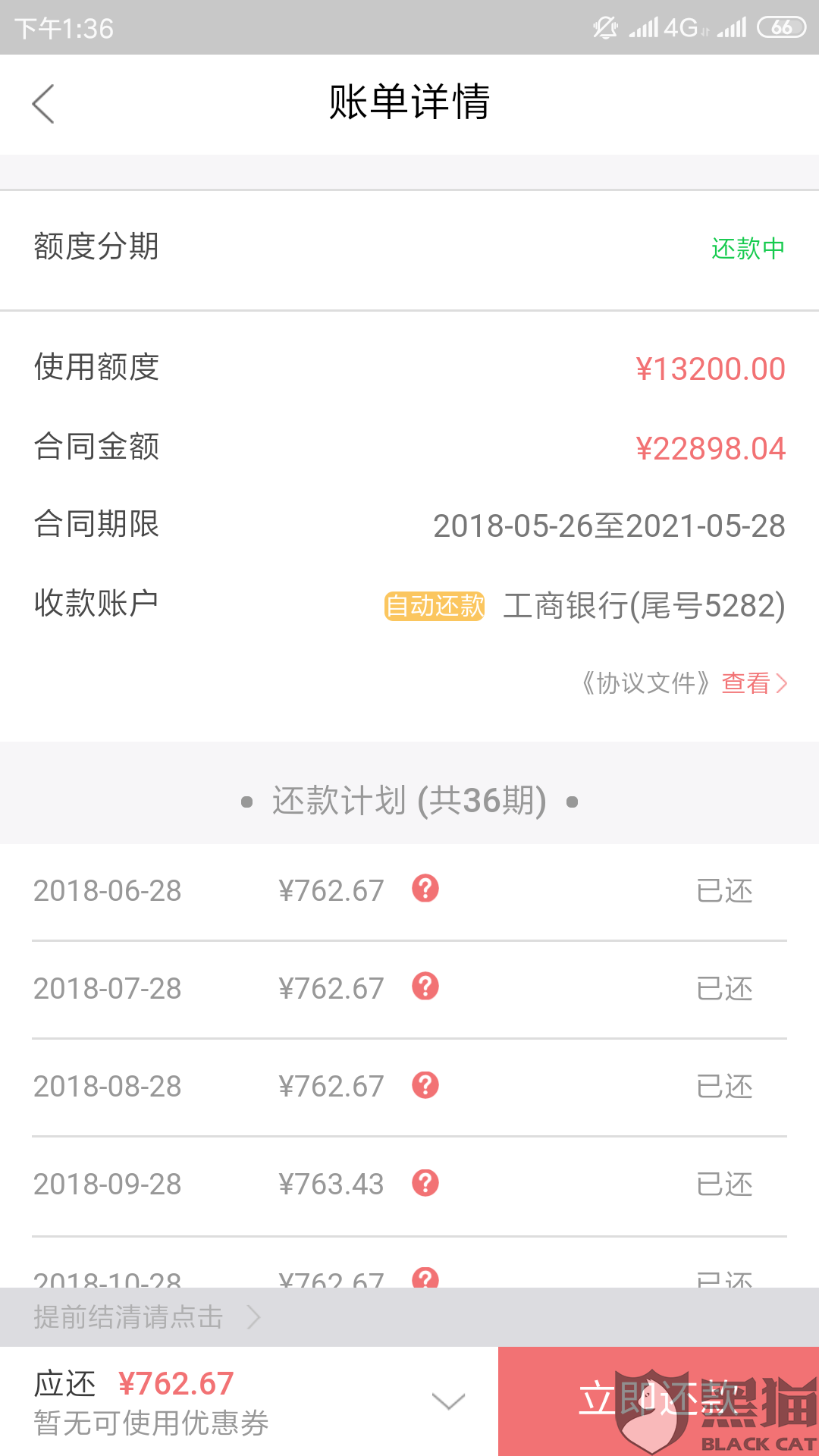This screenshot has width=819, height=1456.
Task: Tap the help icon next to the ¥763.43 payment
Action: 425,1183
